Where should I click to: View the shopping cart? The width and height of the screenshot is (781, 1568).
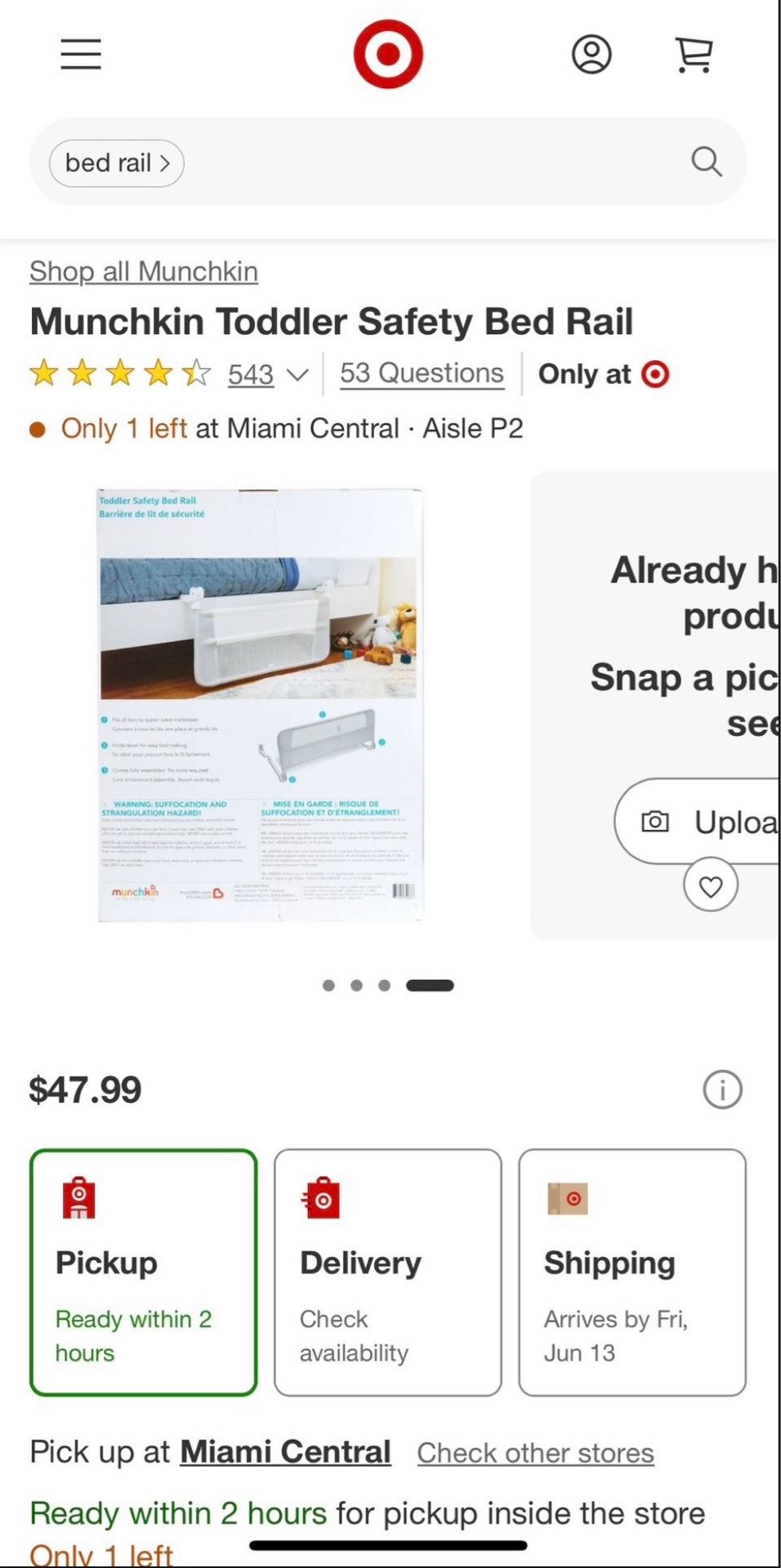pos(694,55)
